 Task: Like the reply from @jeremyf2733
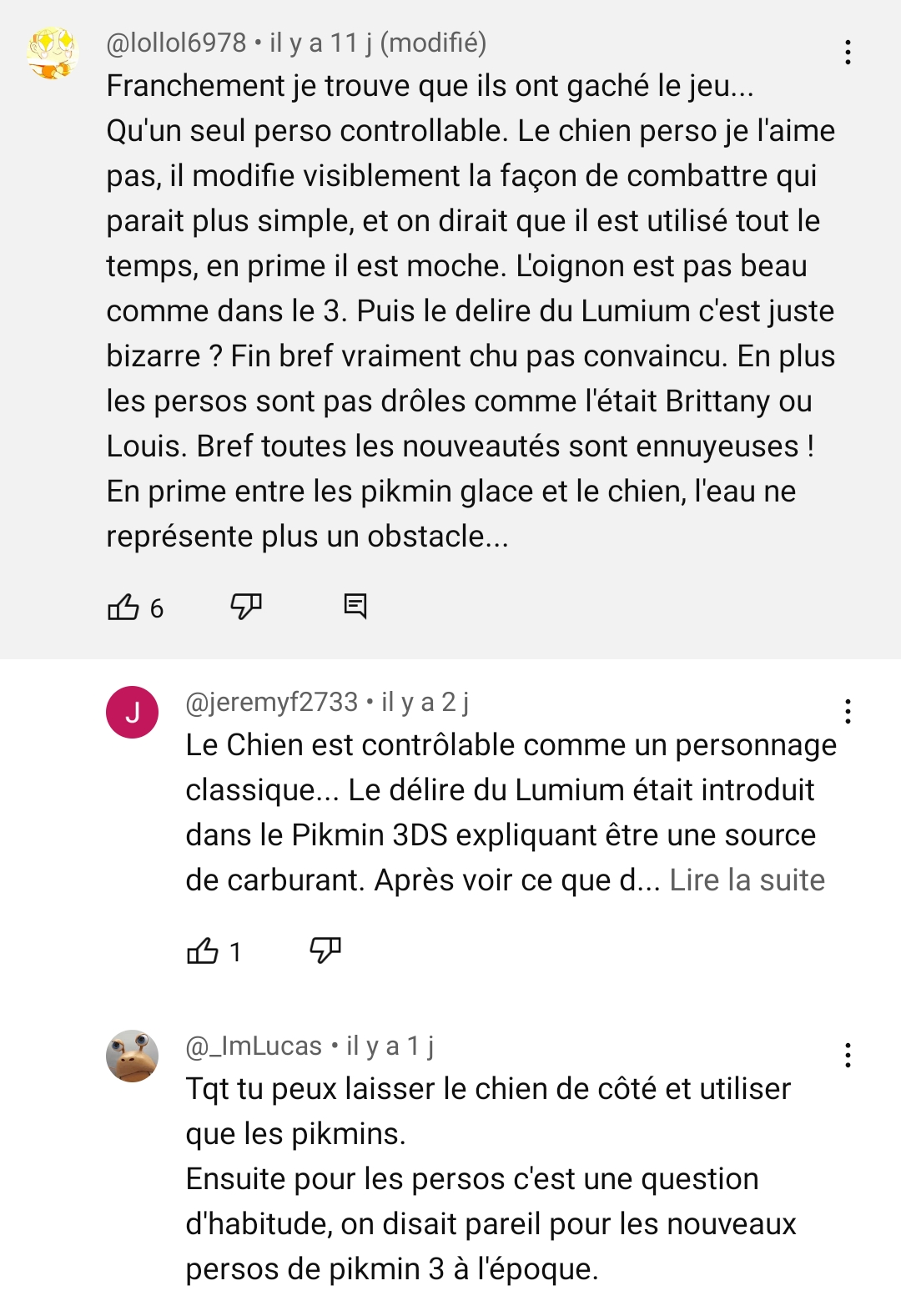pos(203,950)
